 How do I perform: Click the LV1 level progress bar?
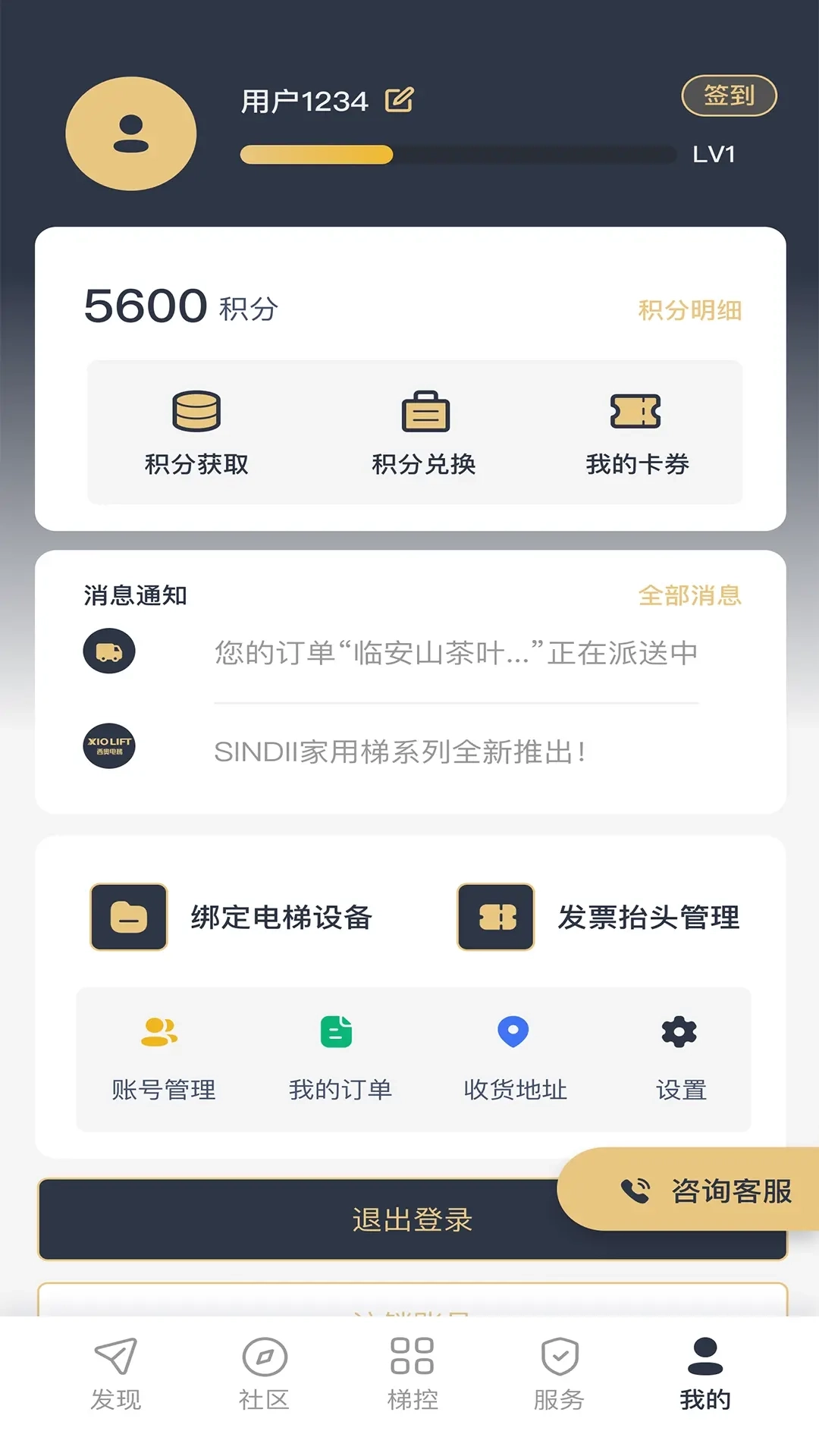click(458, 154)
